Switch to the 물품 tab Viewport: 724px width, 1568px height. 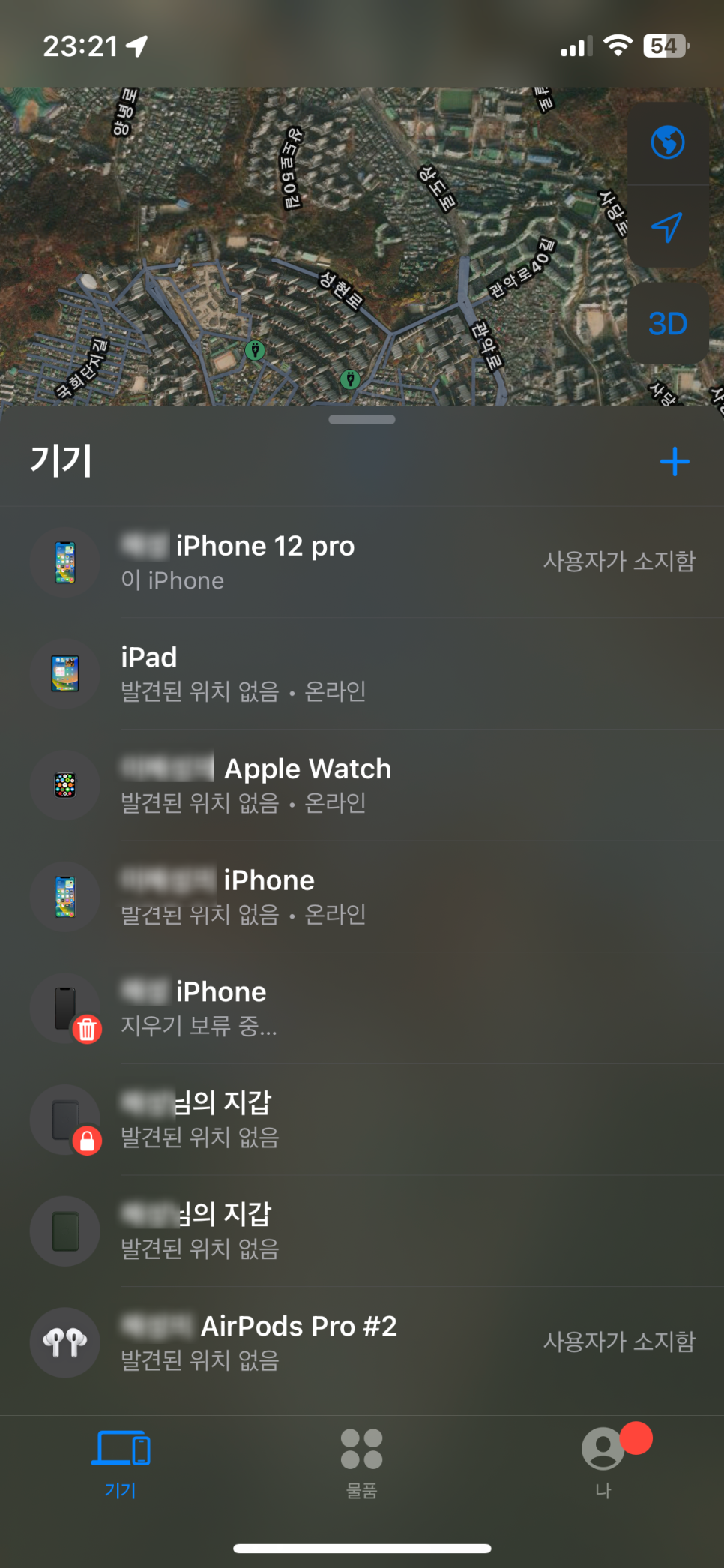click(x=362, y=1463)
